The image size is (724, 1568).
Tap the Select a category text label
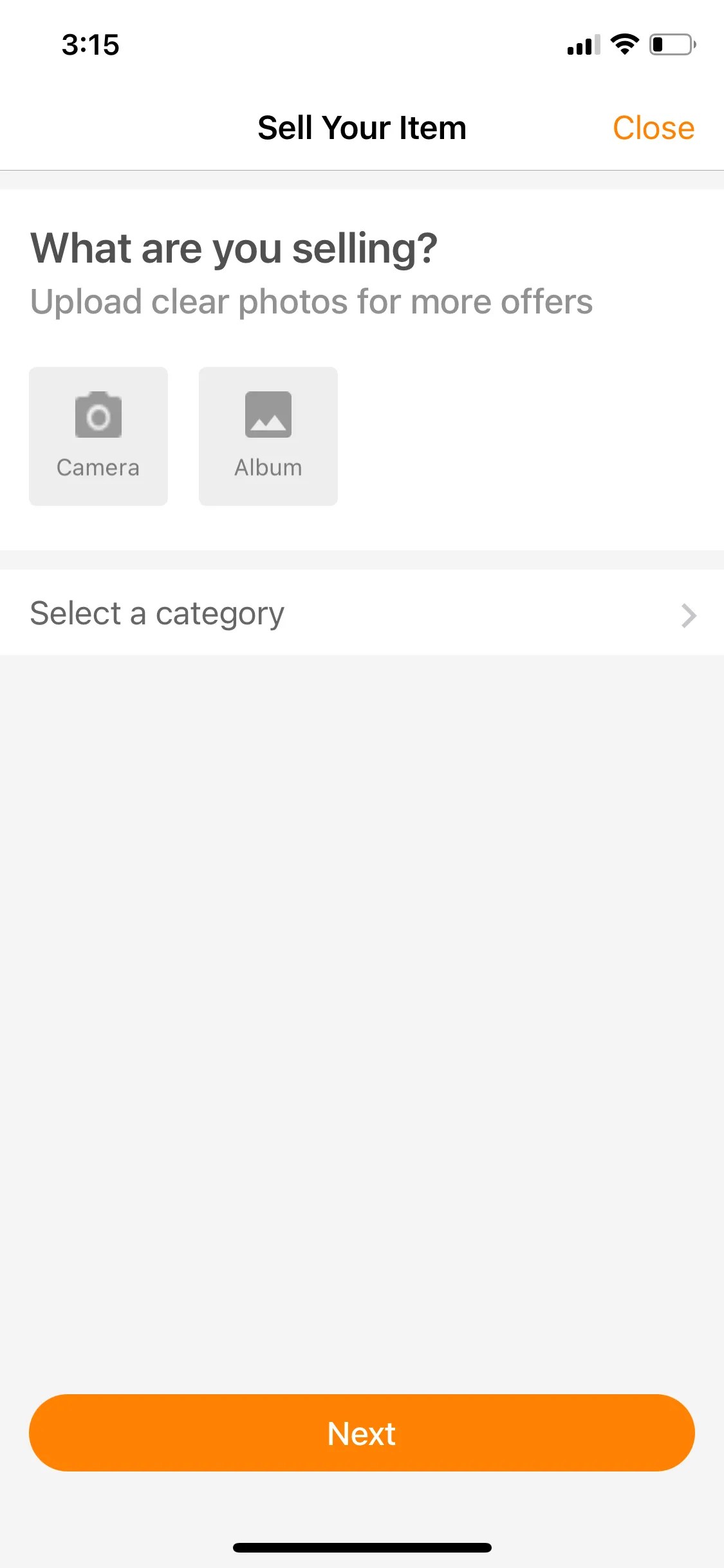156,613
